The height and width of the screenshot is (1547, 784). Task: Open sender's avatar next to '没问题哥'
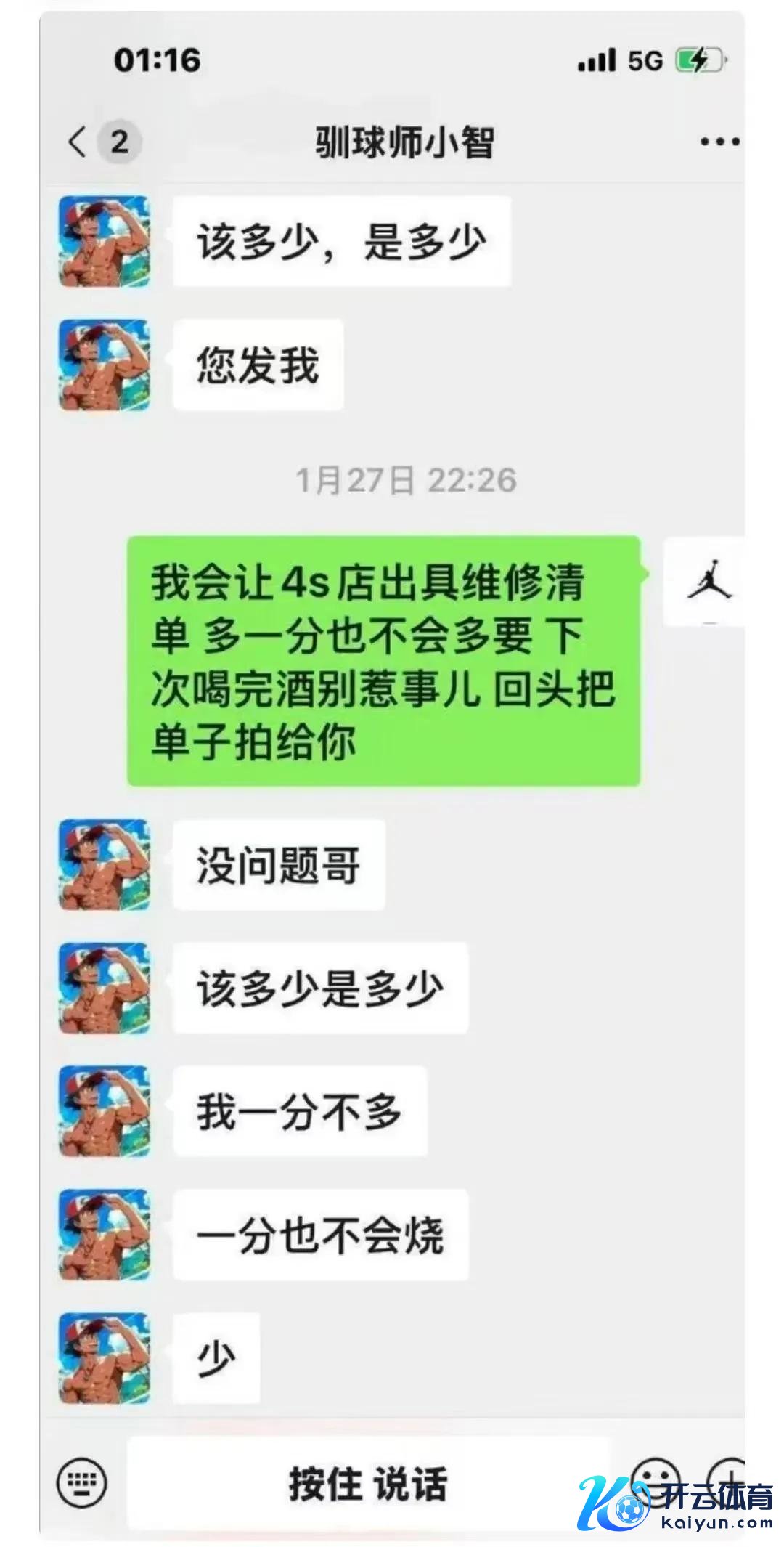(105, 865)
